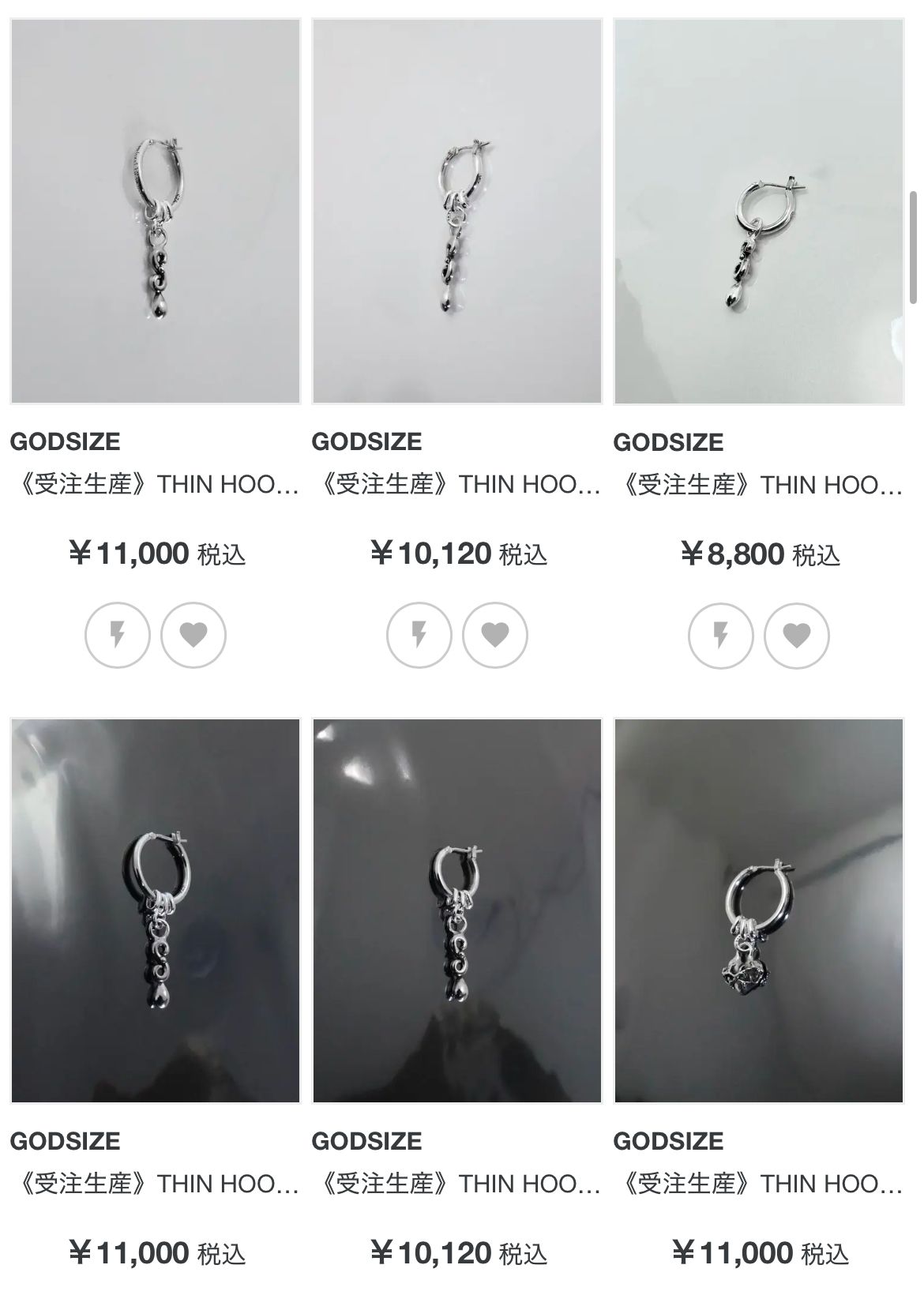This screenshot has height=1295, width=924.
Task: Open the ¥8,800 GODSIZE thin hoop earring
Action: pyautogui.click(x=758, y=212)
